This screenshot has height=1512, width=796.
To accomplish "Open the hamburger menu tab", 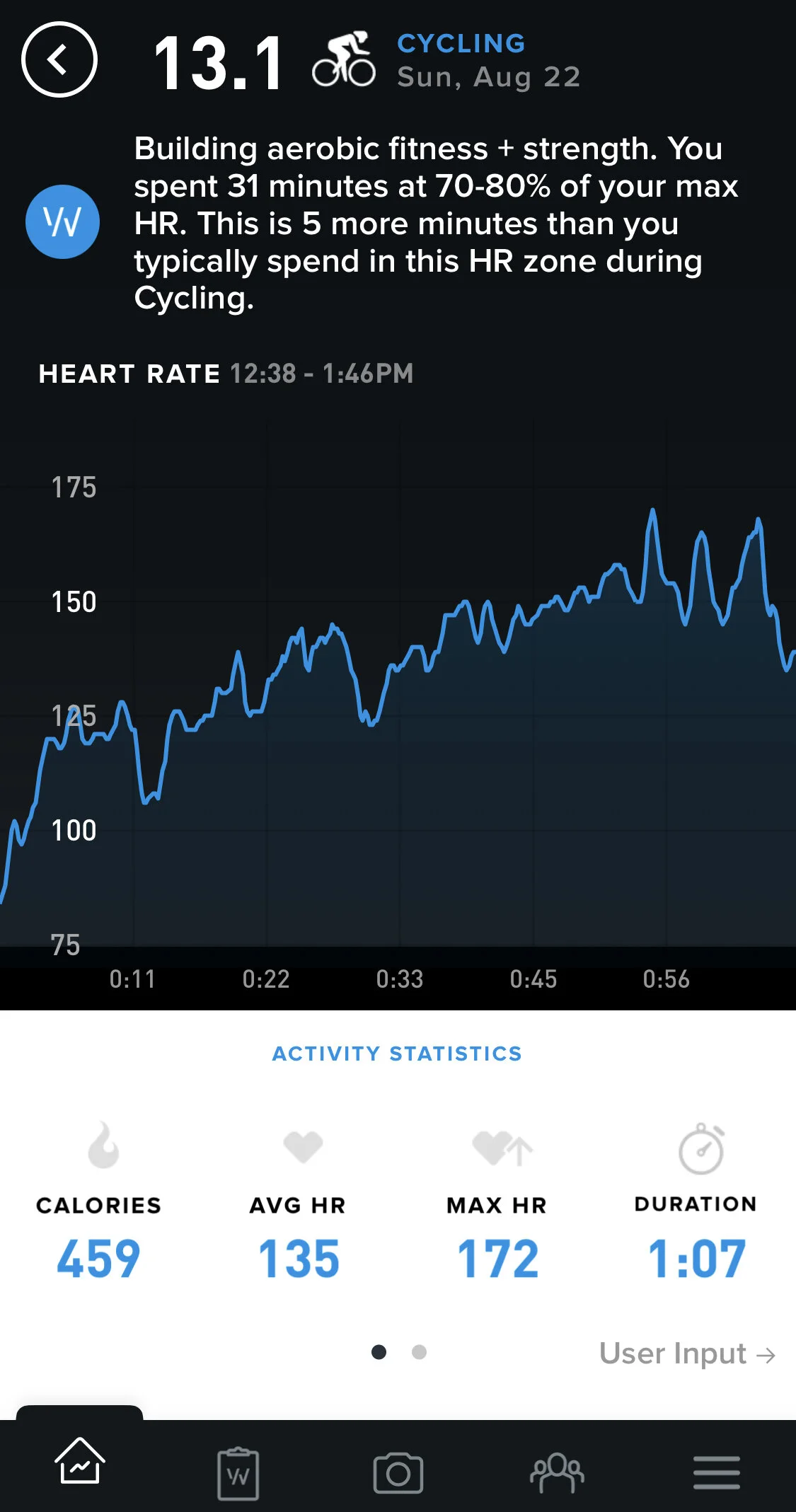I will 716,1472.
